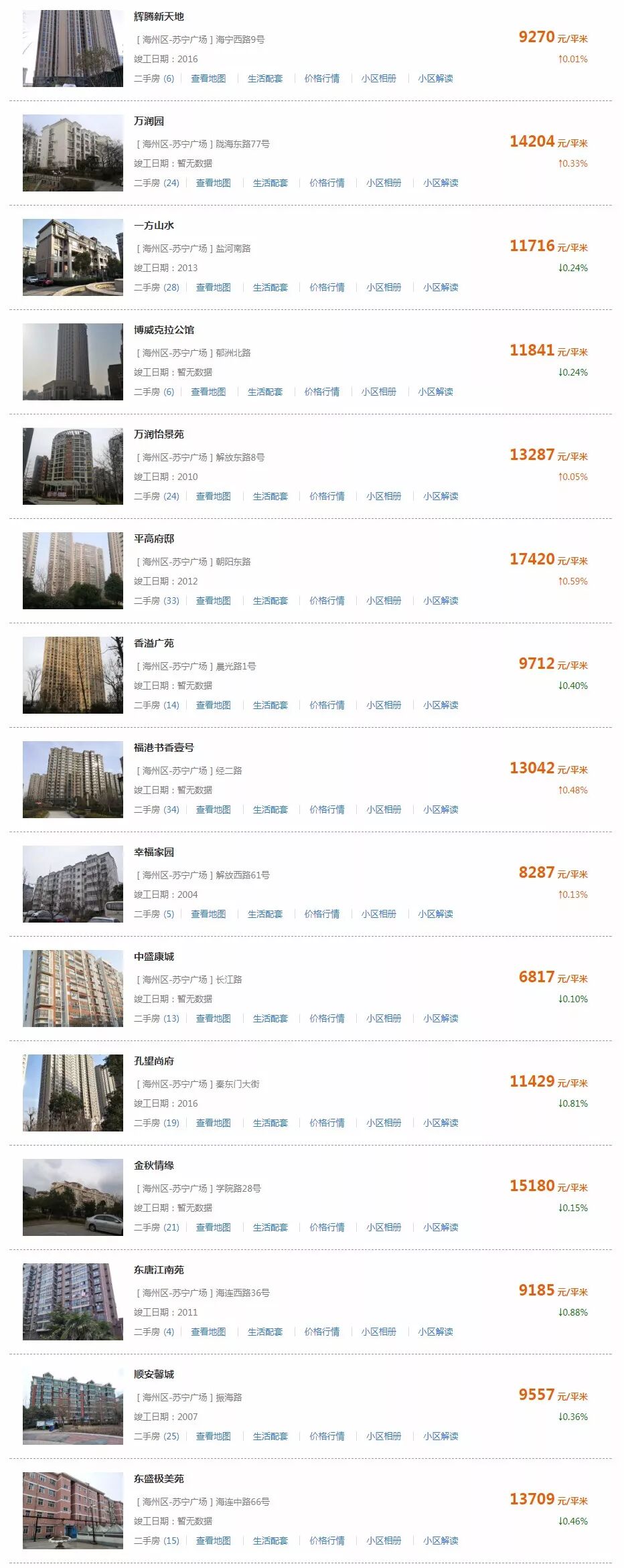This screenshot has height=1568, width=624.
Task: Tap the photo thumbnail of 平高府邸
Action: [x=73, y=570]
